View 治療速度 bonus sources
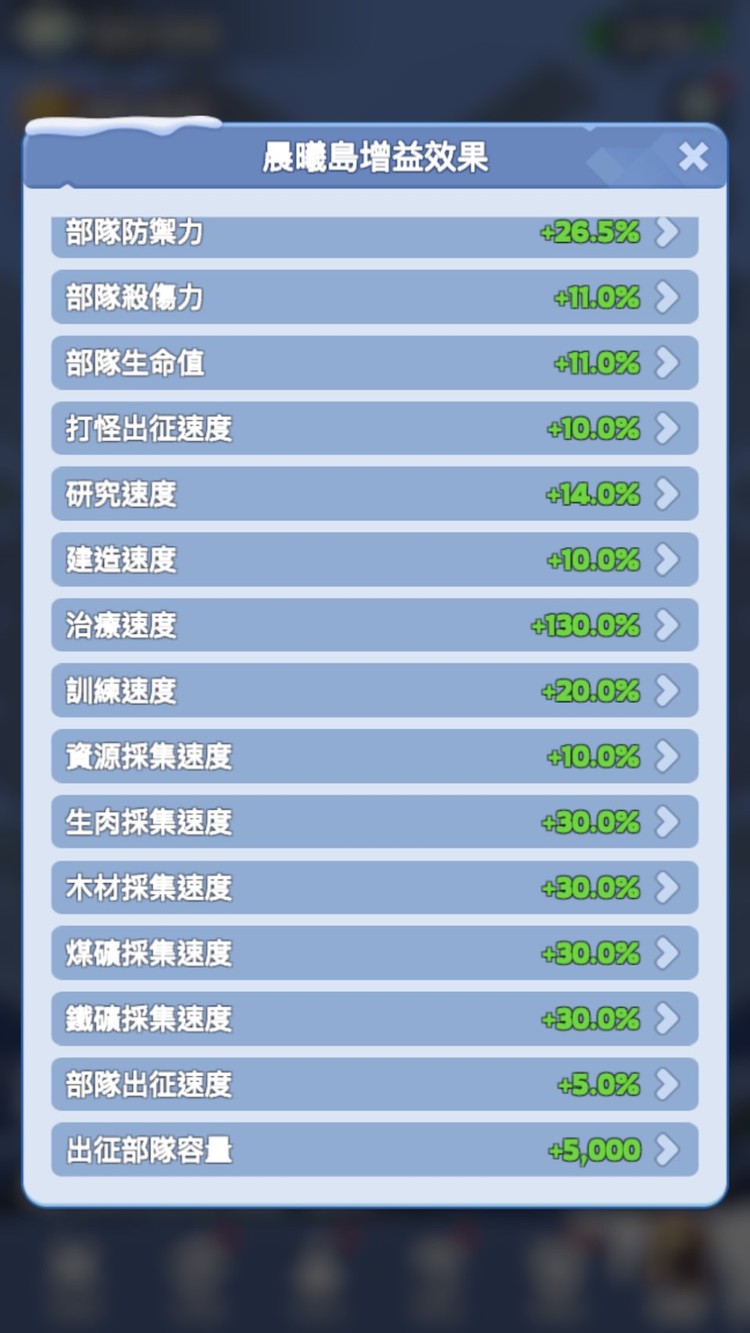Image resolution: width=750 pixels, height=1333 pixels. click(374, 626)
